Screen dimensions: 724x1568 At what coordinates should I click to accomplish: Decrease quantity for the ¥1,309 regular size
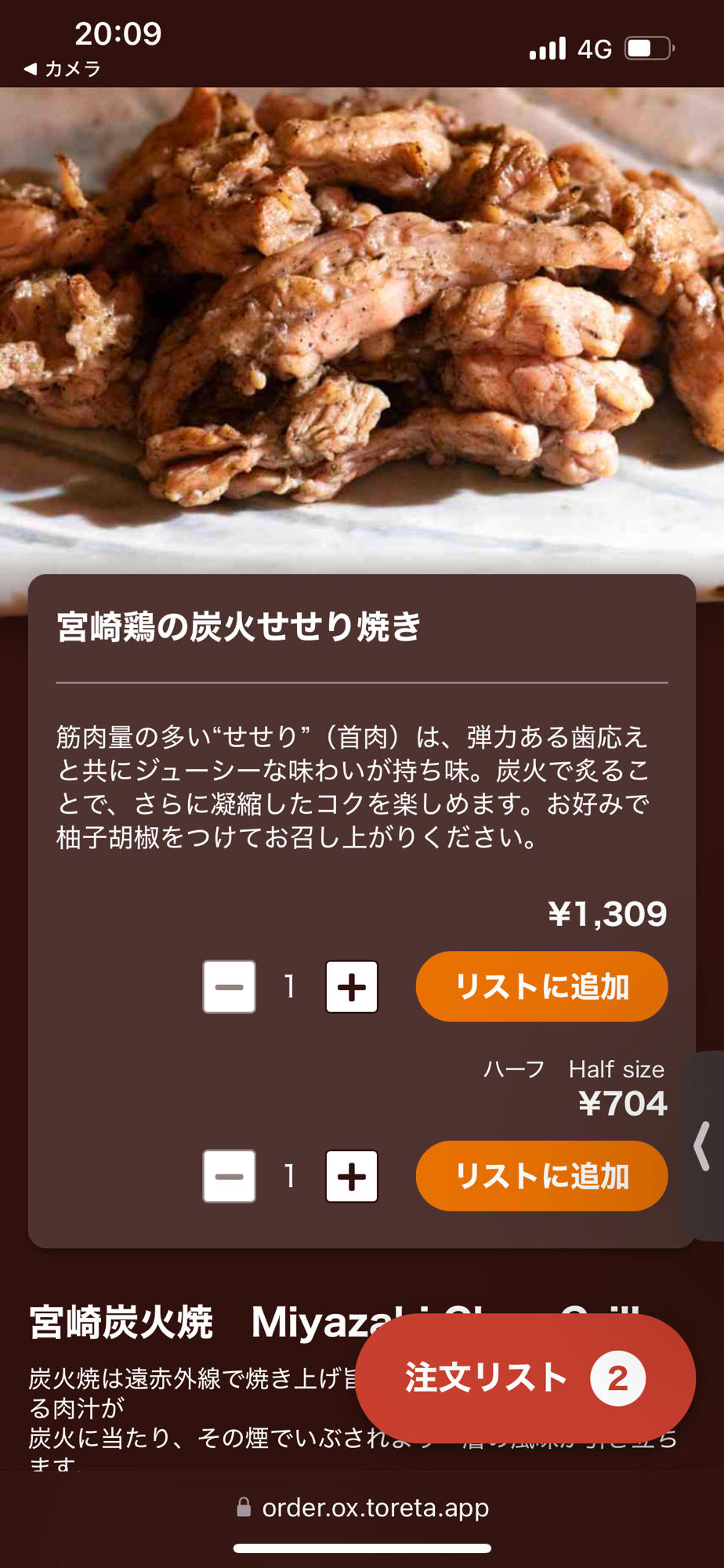[x=229, y=986]
